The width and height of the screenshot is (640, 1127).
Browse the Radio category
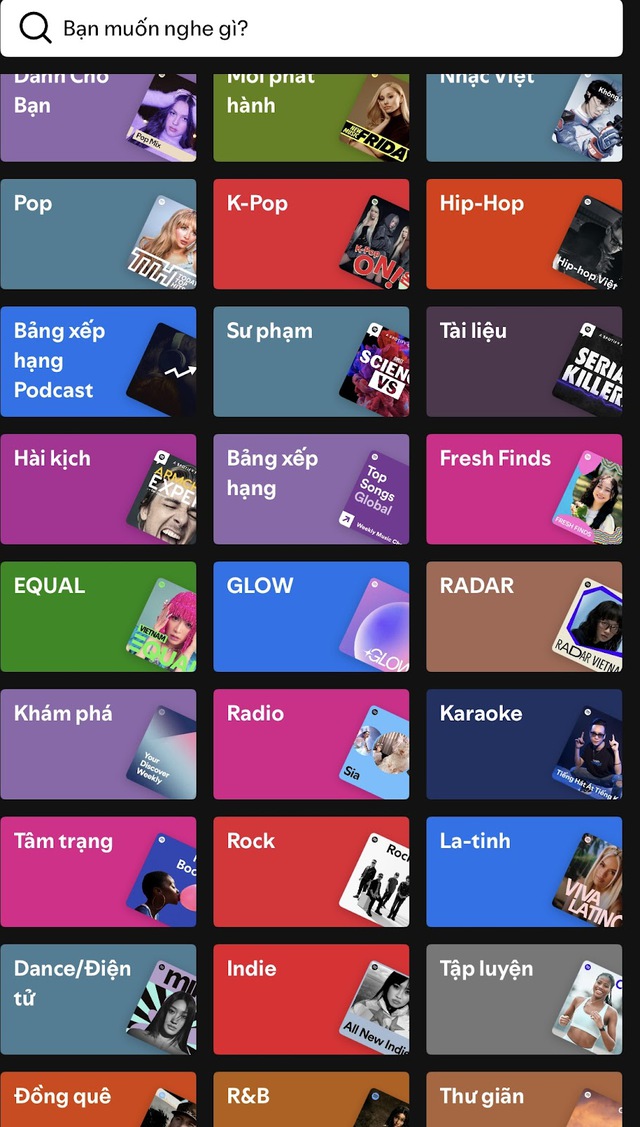click(x=311, y=744)
